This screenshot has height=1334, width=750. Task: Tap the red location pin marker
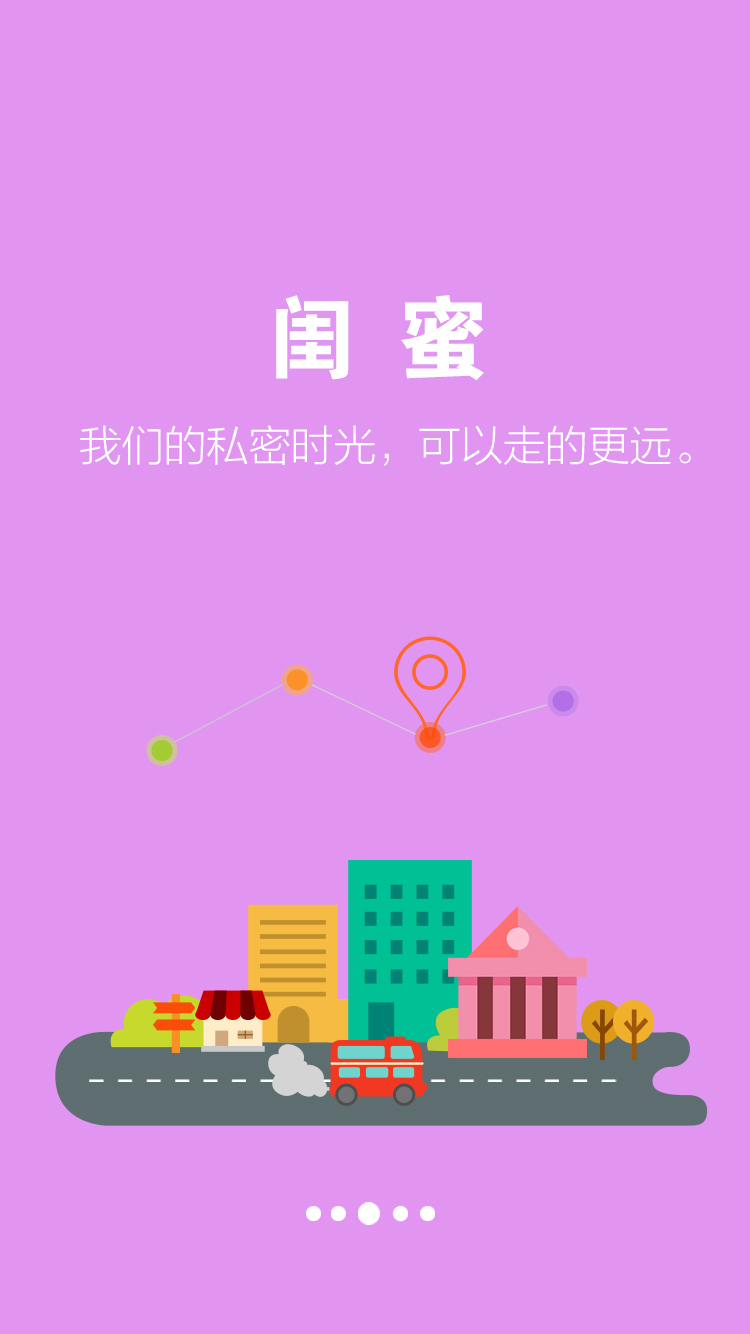[430, 680]
